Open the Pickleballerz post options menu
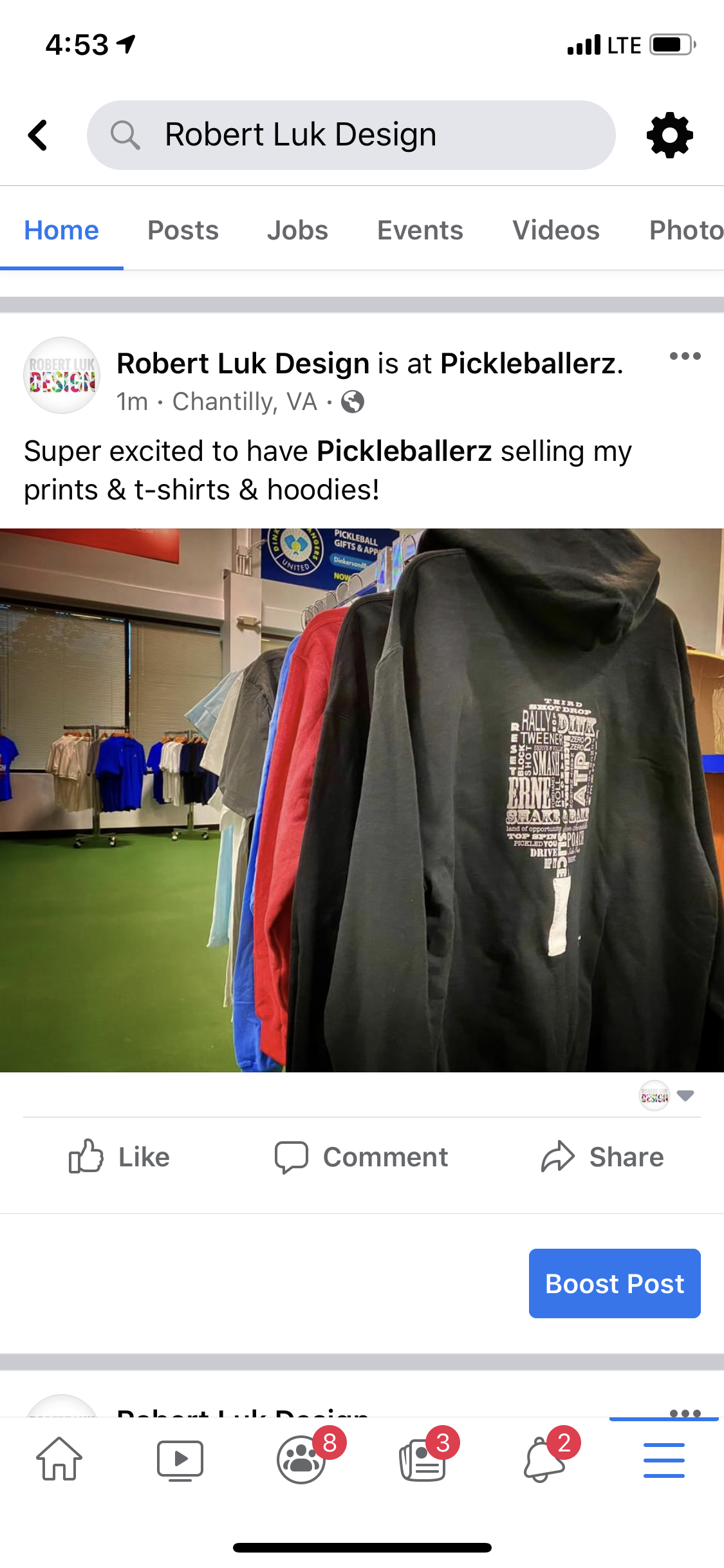724x1568 pixels. (x=685, y=357)
